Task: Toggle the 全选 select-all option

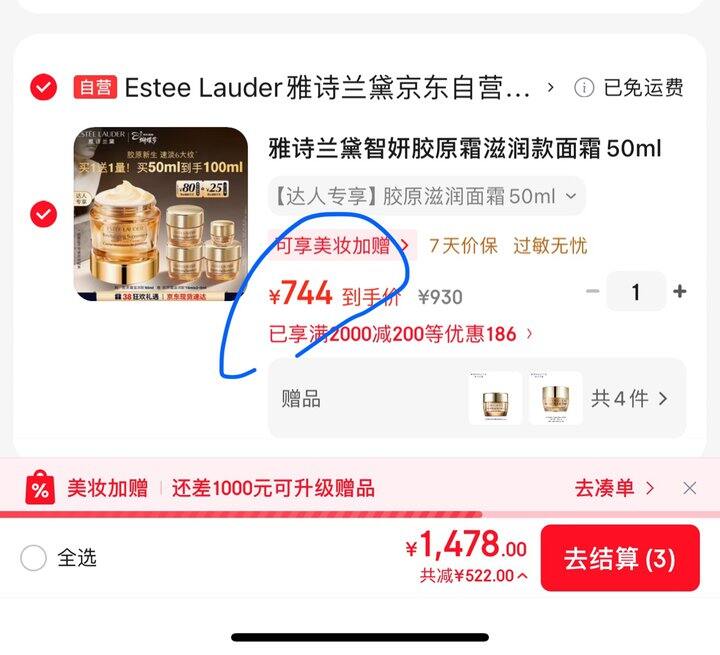Action: pos(34,558)
